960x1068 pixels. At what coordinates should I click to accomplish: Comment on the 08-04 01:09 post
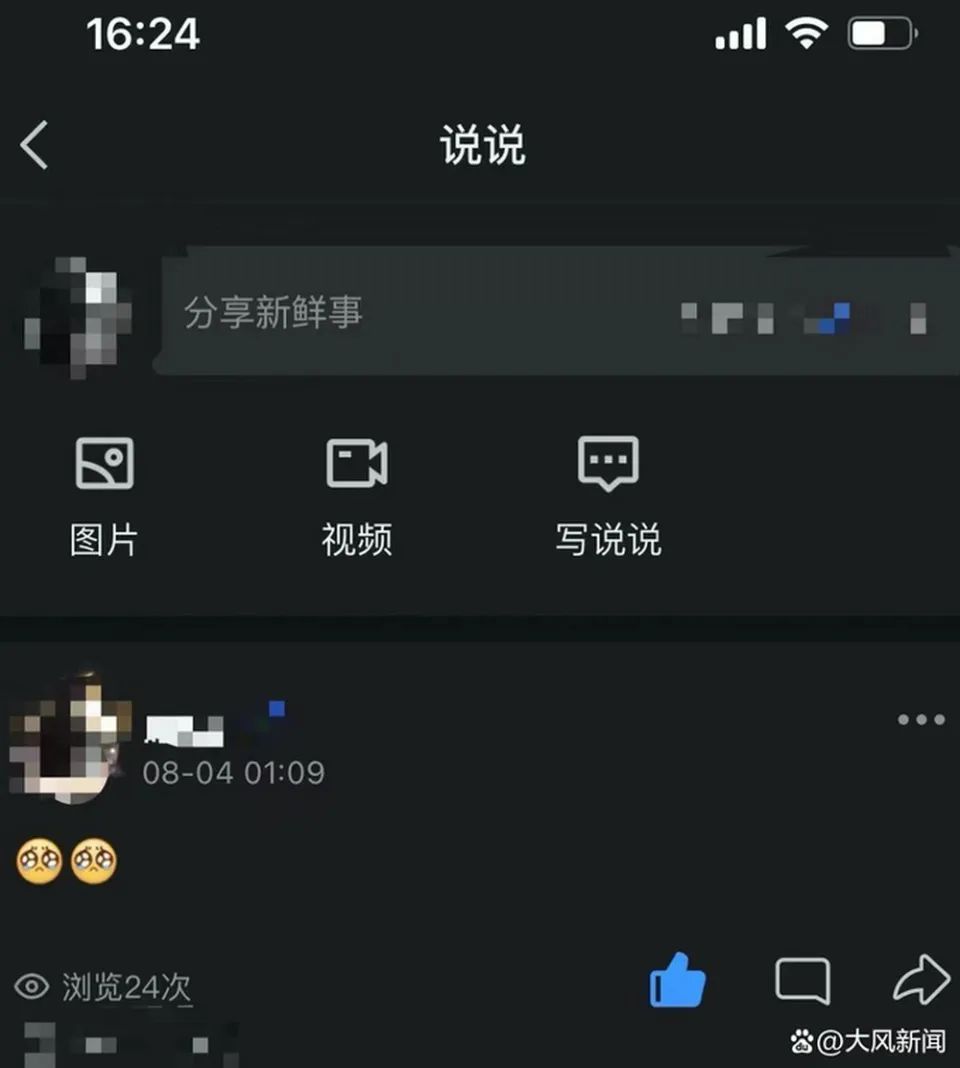802,979
